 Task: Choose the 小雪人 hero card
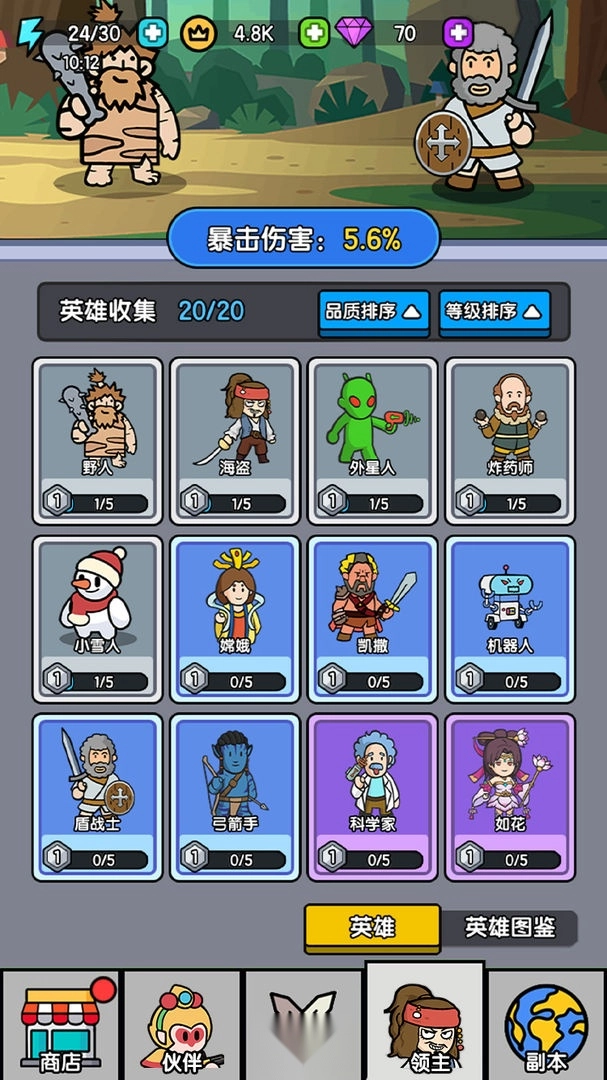coord(97,618)
